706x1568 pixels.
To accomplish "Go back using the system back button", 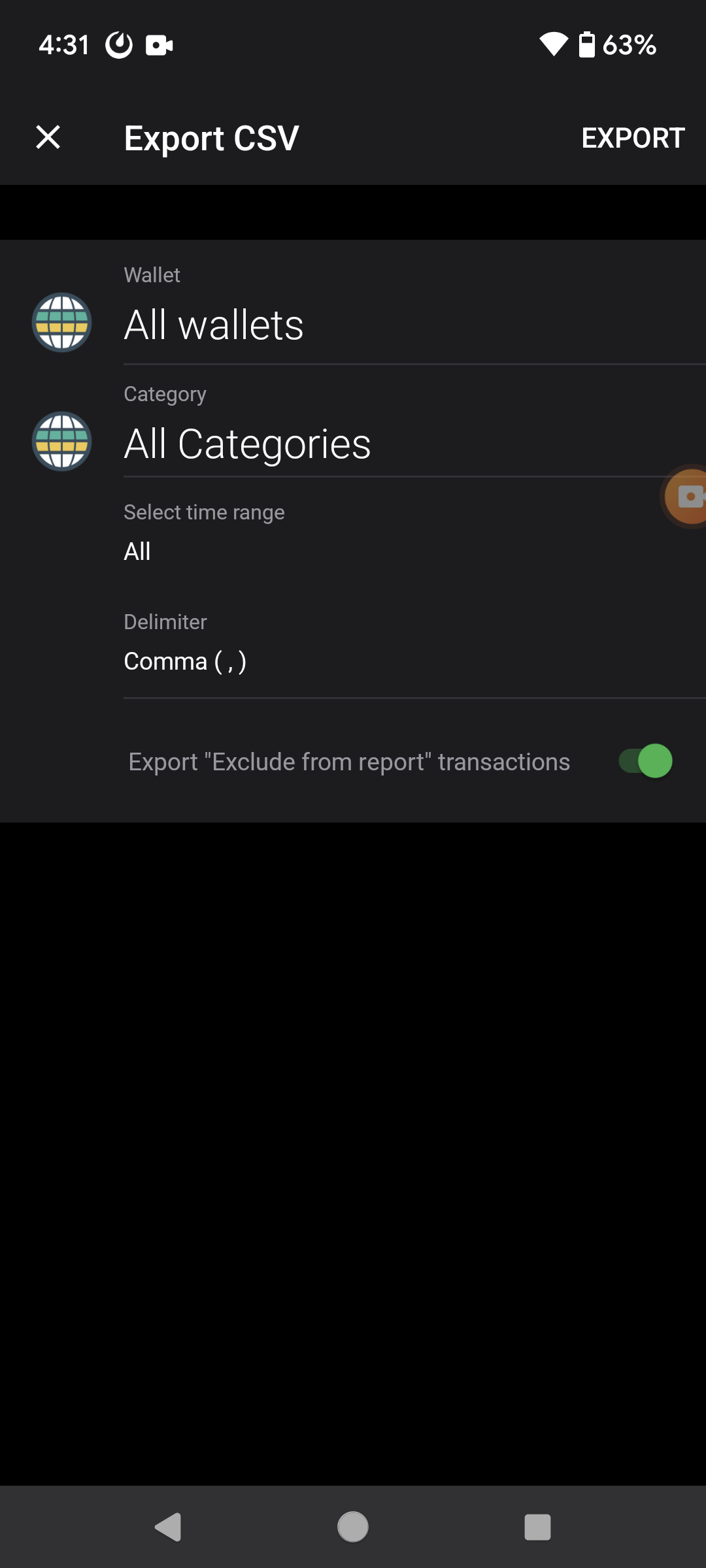I will pyautogui.click(x=168, y=1527).
